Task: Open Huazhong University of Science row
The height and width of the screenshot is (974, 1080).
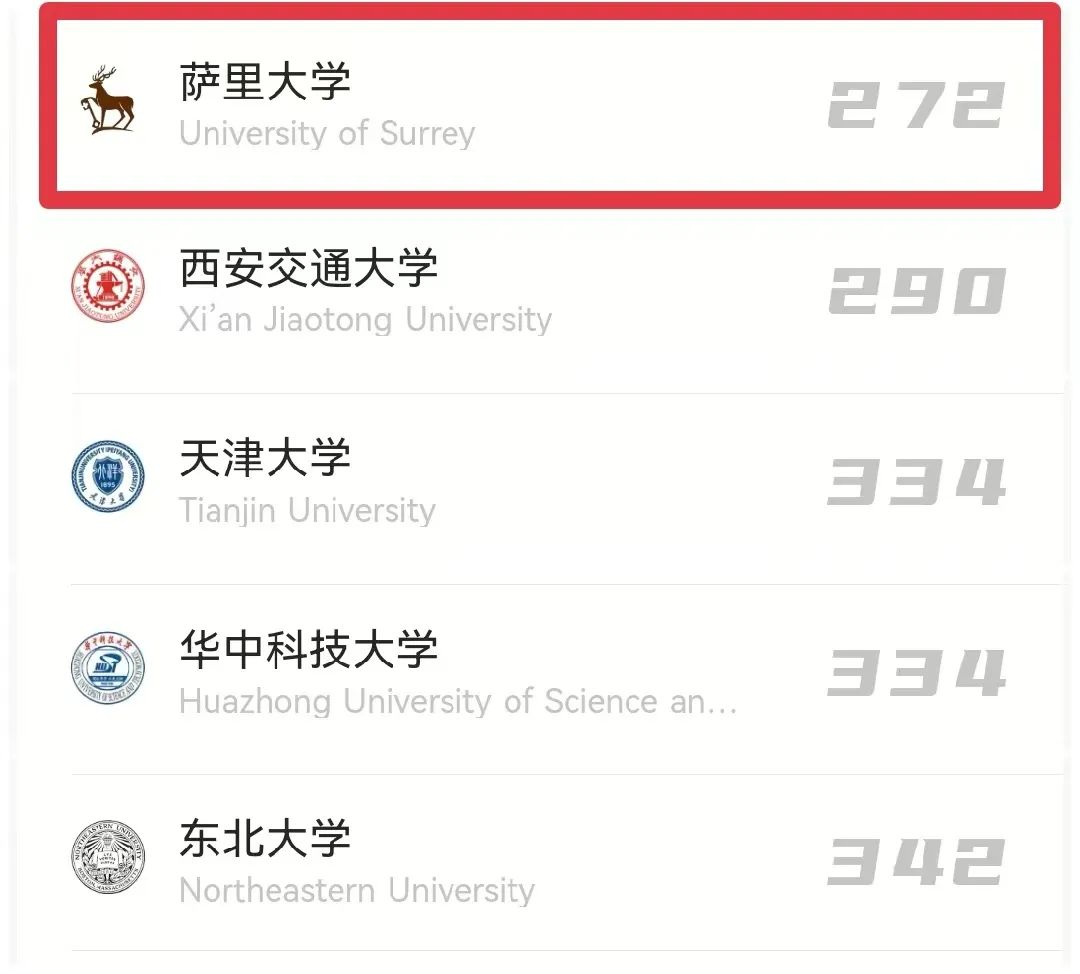Action: tap(550, 674)
